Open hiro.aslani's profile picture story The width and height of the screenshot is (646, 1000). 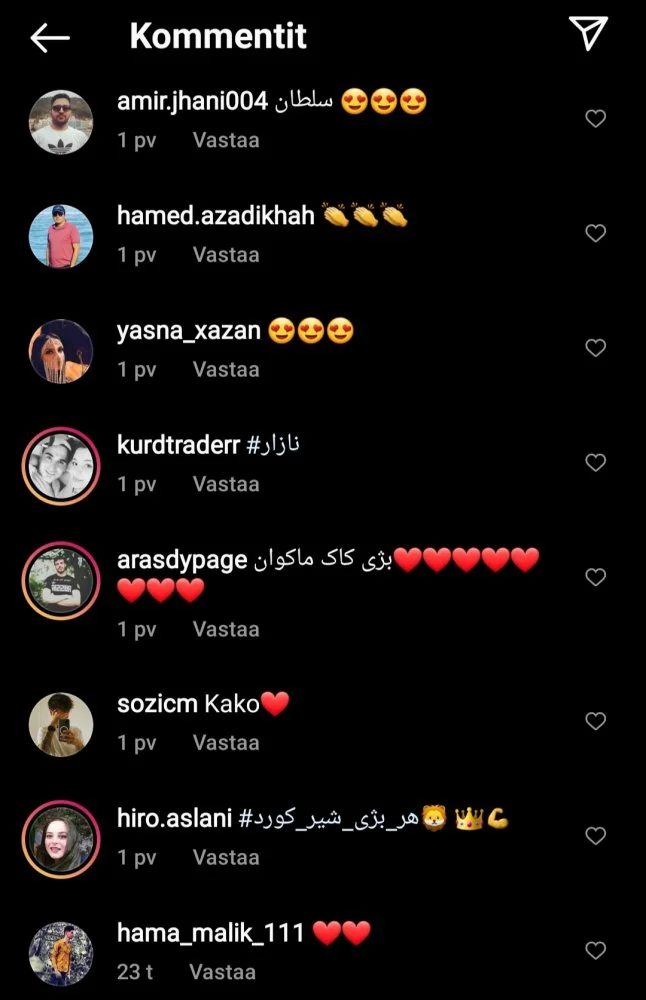(61, 839)
